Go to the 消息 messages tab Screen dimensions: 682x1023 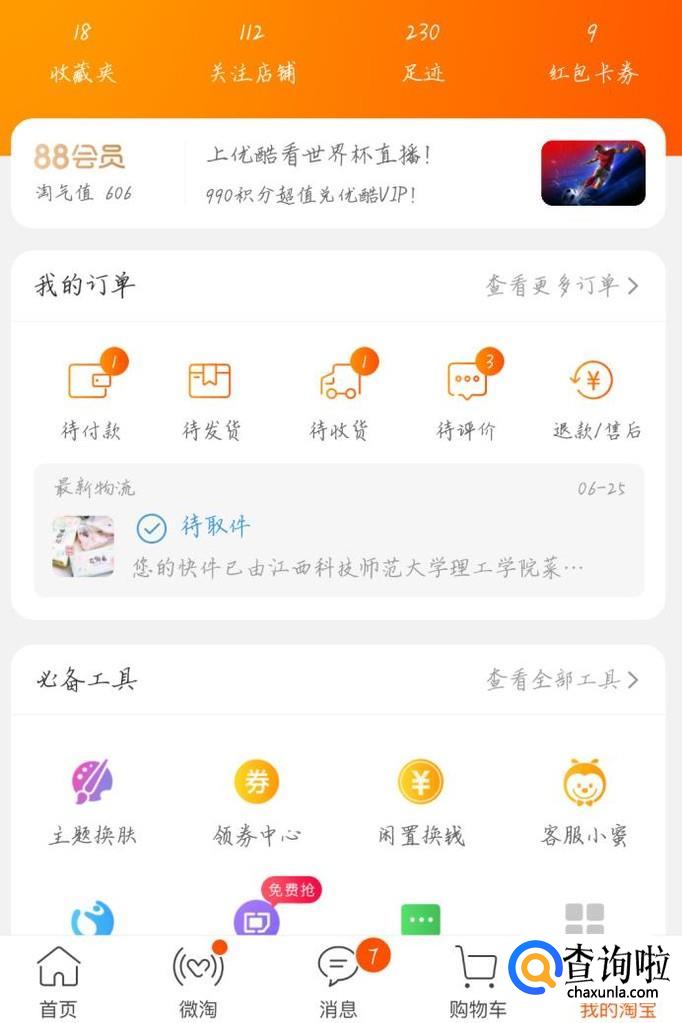(x=339, y=981)
